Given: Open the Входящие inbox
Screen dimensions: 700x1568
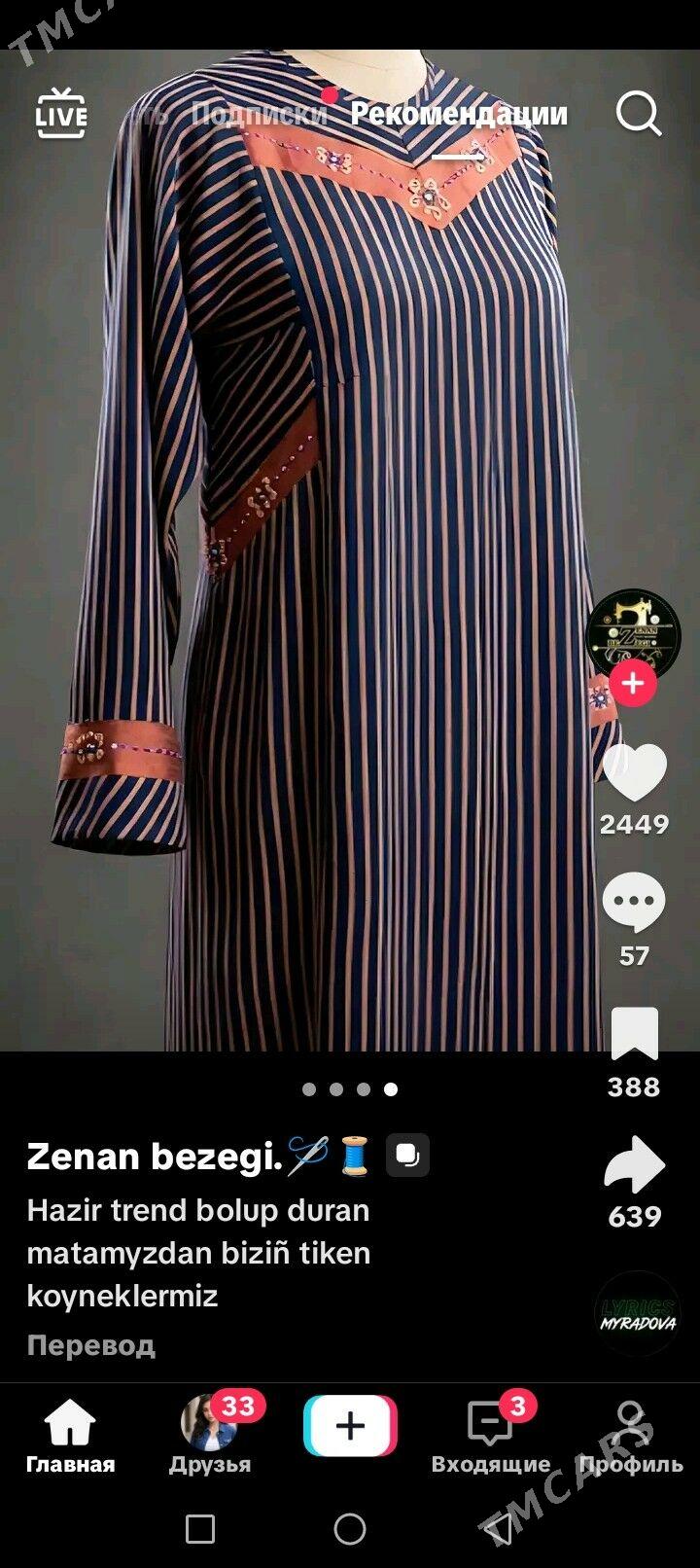Looking at the screenshot, I should [x=490, y=1437].
